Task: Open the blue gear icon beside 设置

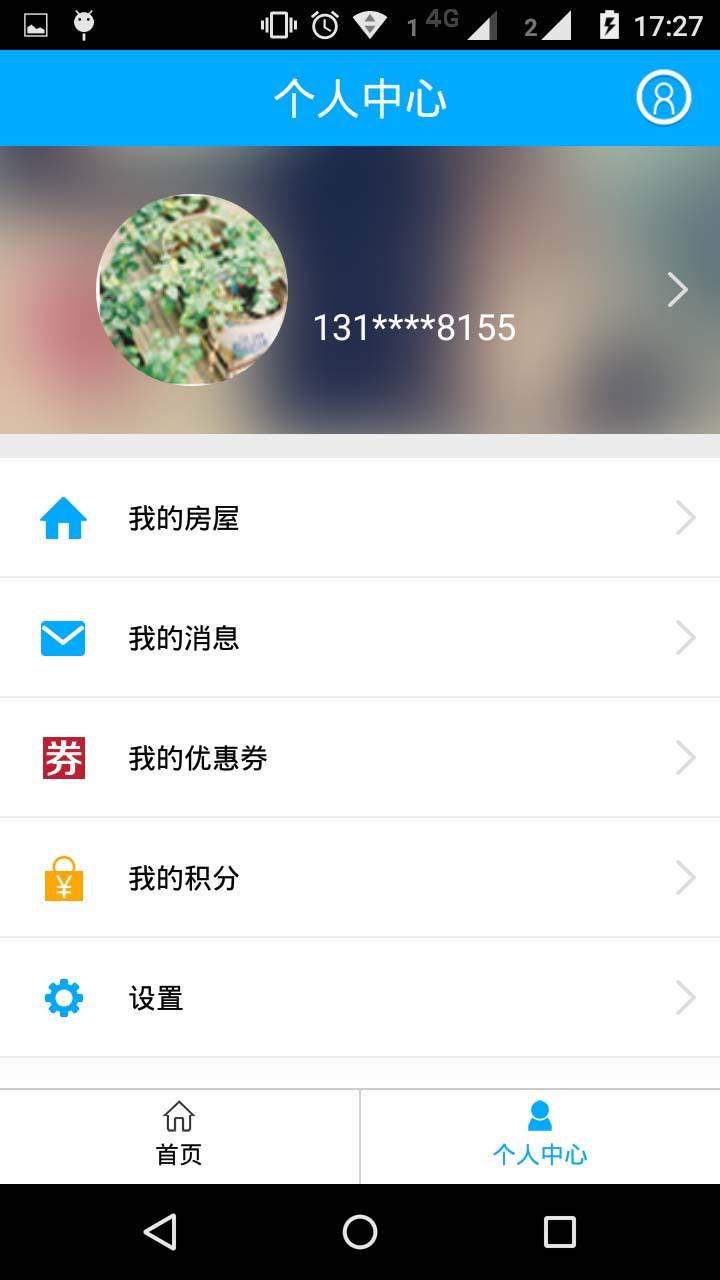Action: (x=62, y=997)
